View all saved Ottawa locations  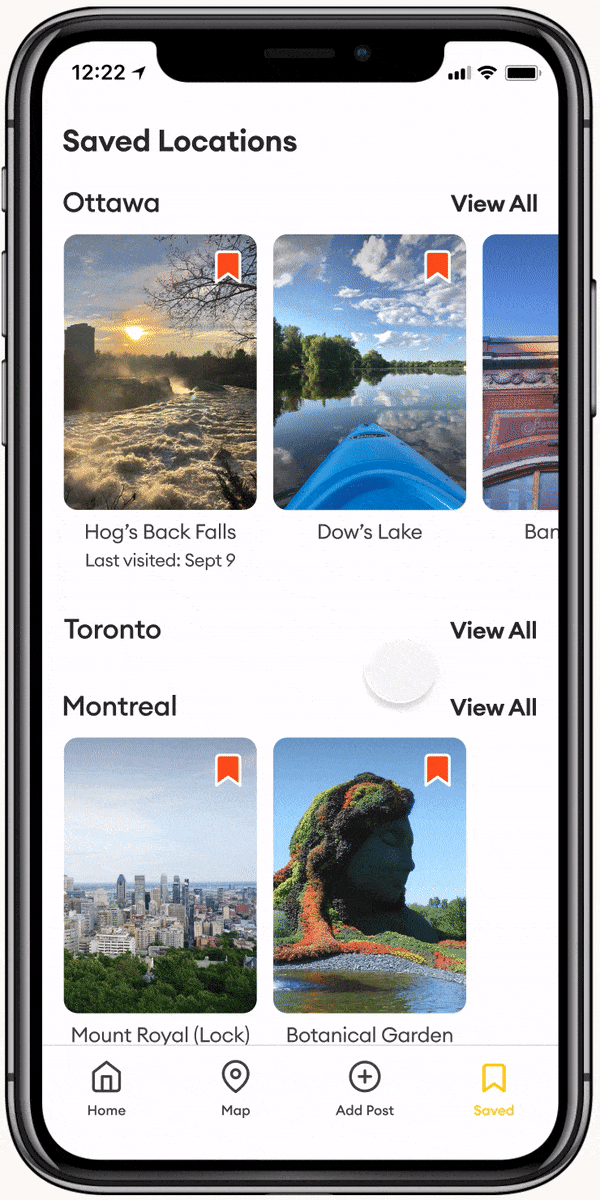494,204
